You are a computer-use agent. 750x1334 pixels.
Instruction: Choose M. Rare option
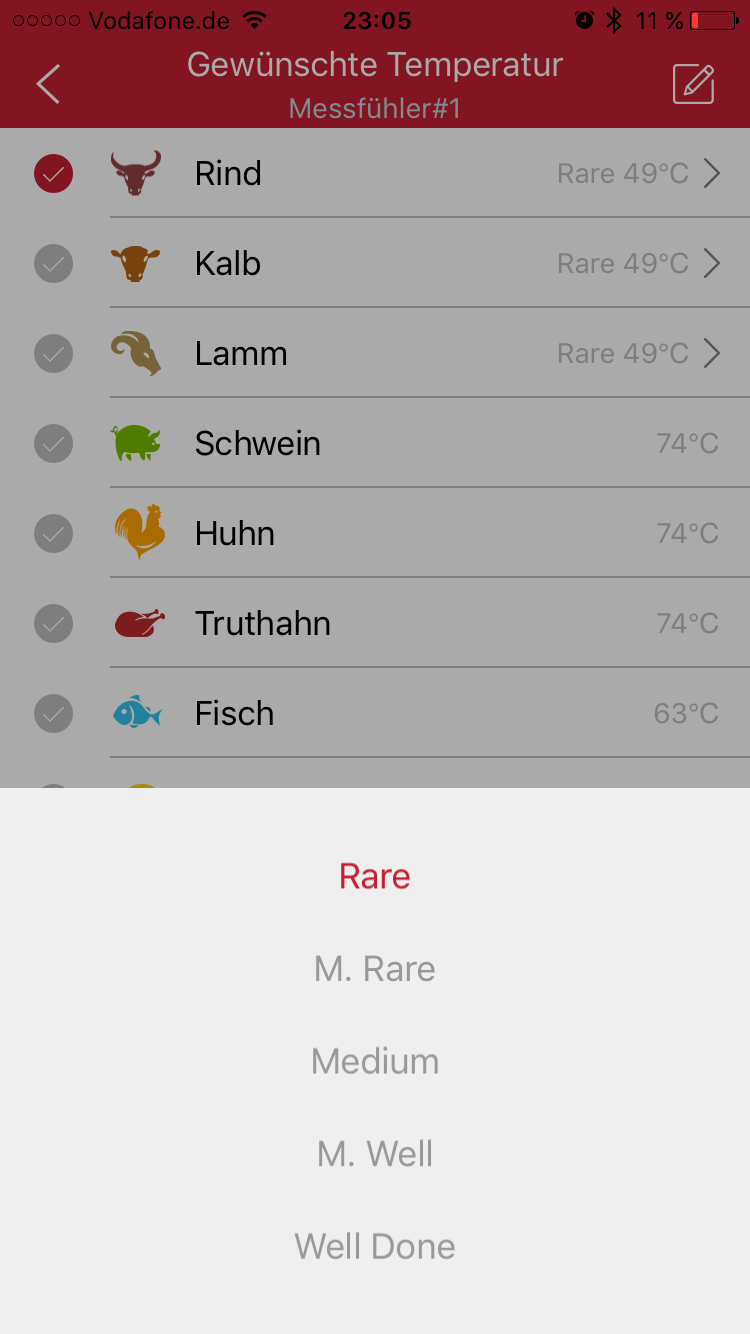[x=375, y=968]
